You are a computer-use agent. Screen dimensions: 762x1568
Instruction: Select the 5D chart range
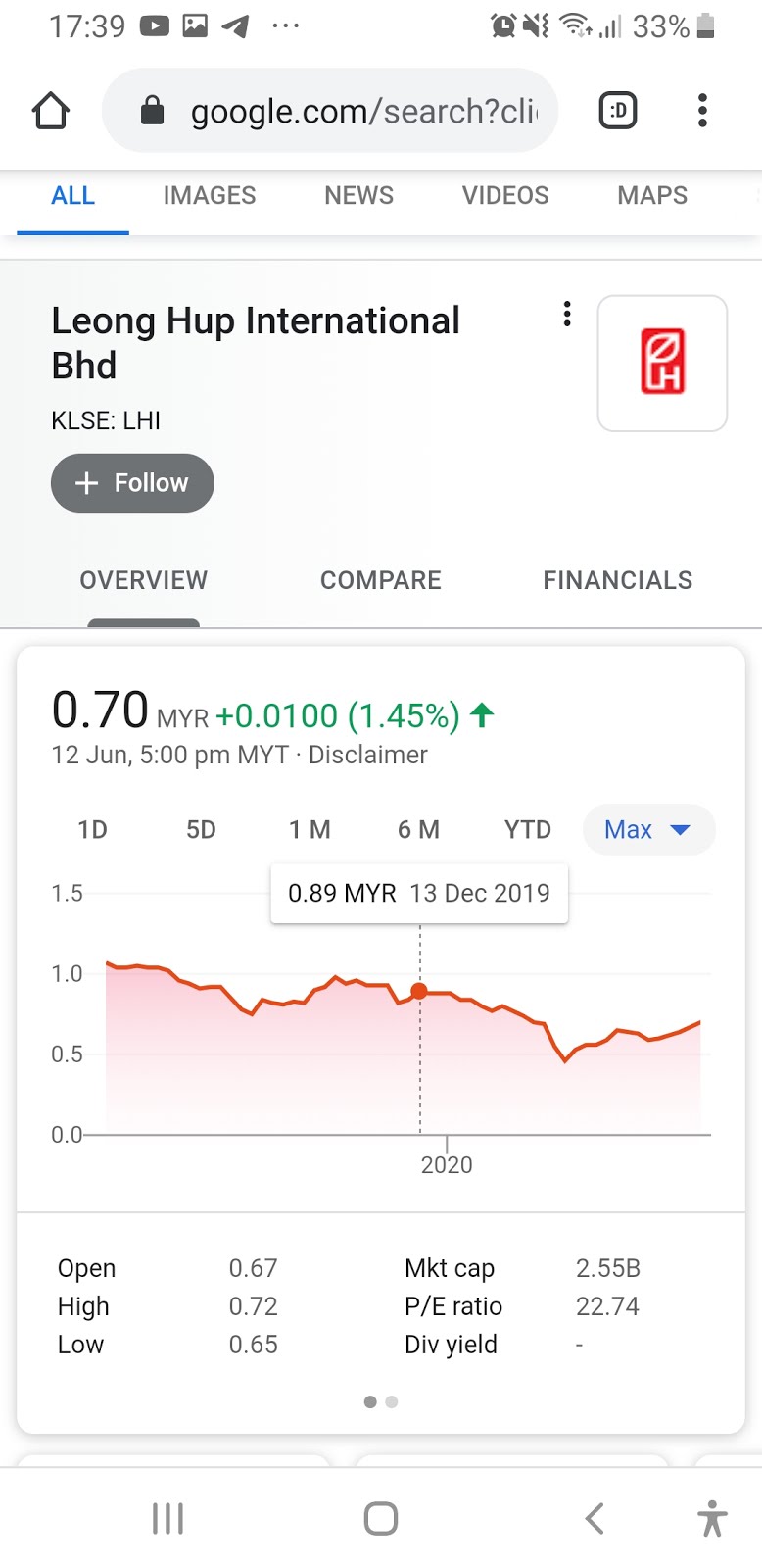(201, 830)
